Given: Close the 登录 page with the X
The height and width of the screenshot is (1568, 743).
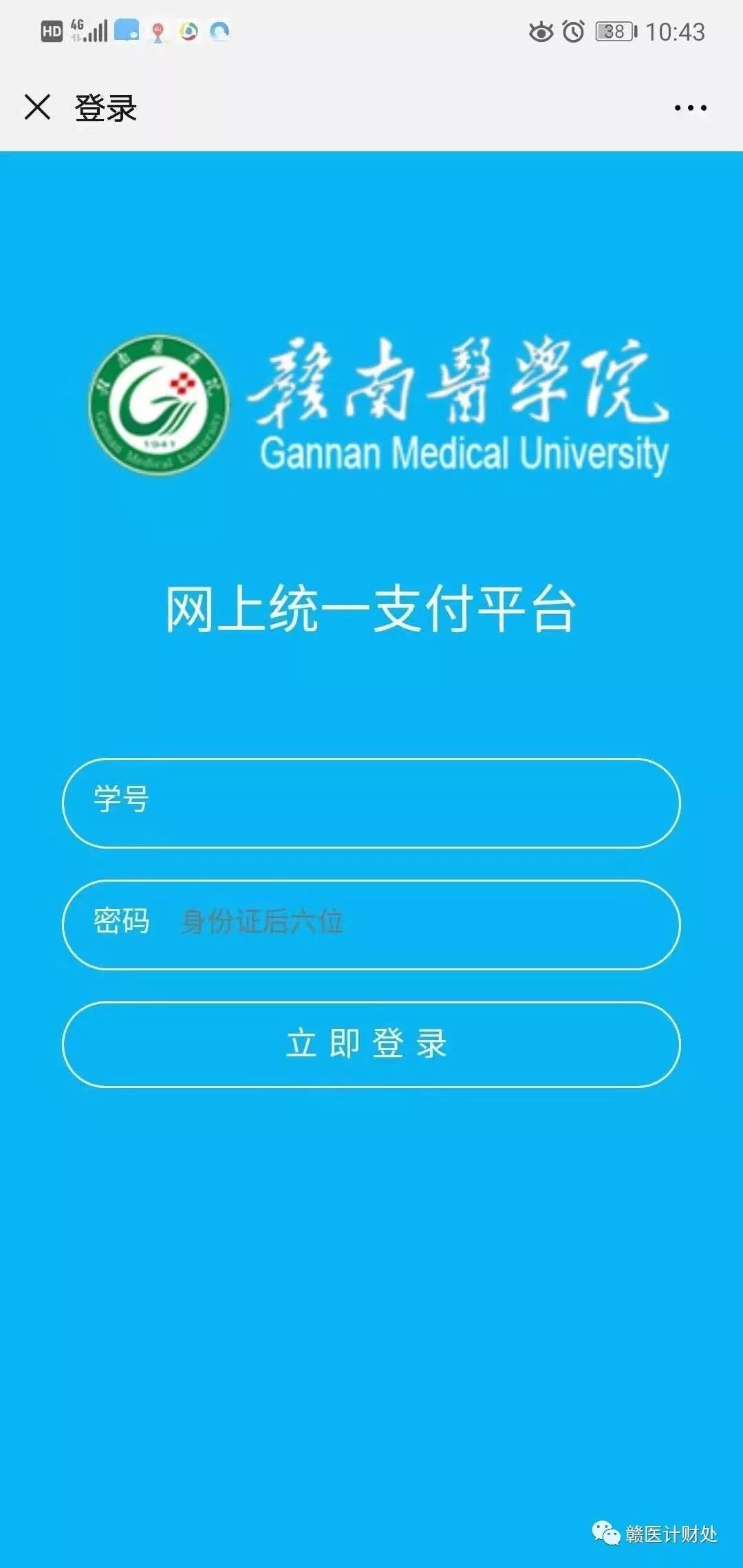Looking at the screenshot, I should (x=37, y=107).
